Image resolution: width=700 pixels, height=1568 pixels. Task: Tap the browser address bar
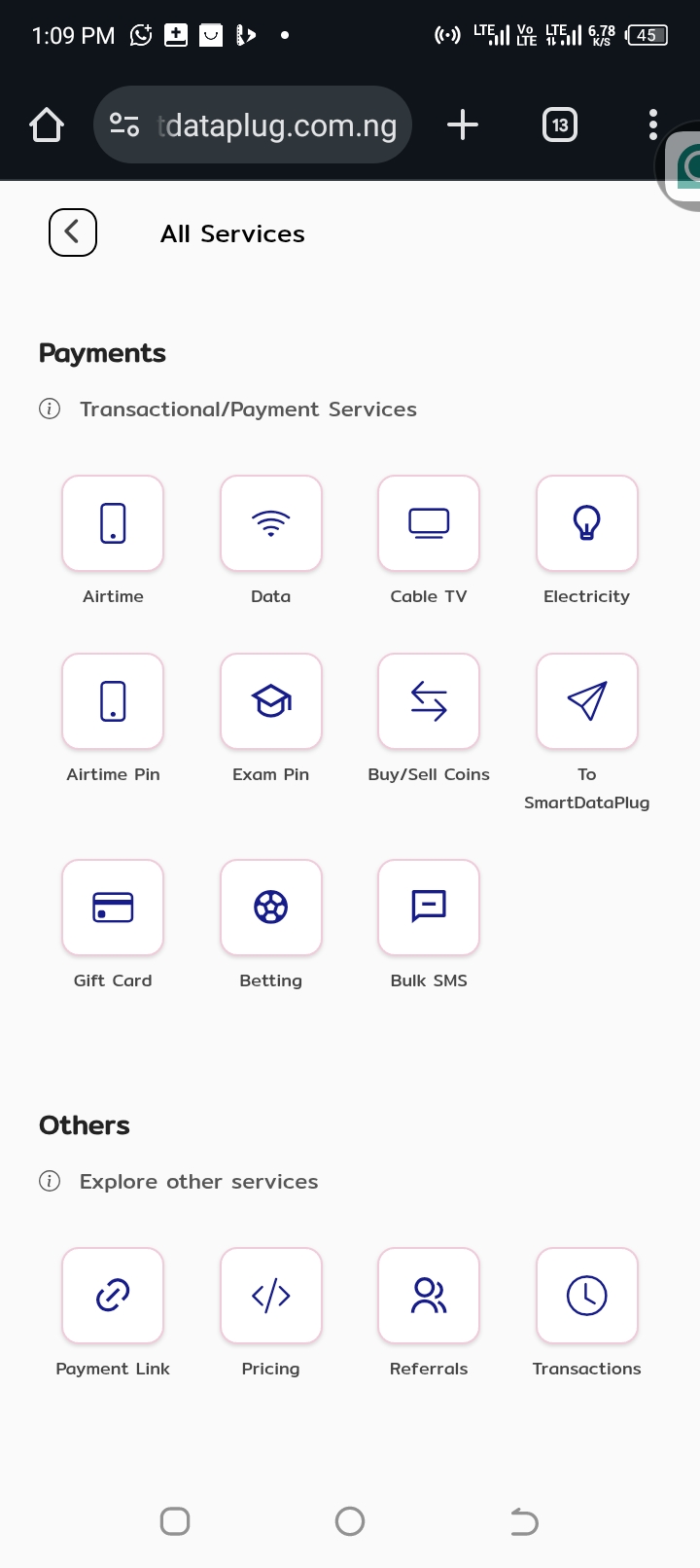(x=276, y=125)
